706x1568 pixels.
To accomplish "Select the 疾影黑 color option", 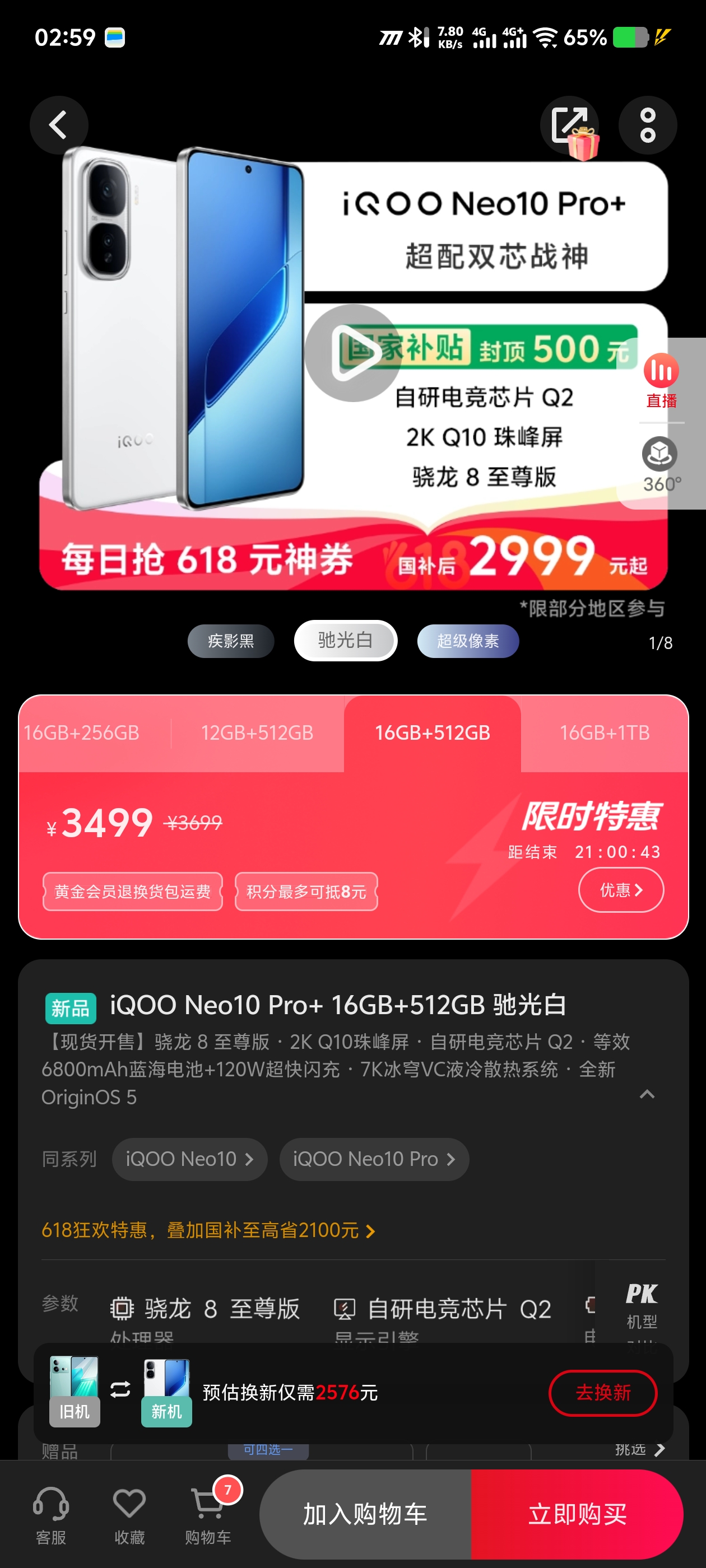I will (x=231, y=641).
